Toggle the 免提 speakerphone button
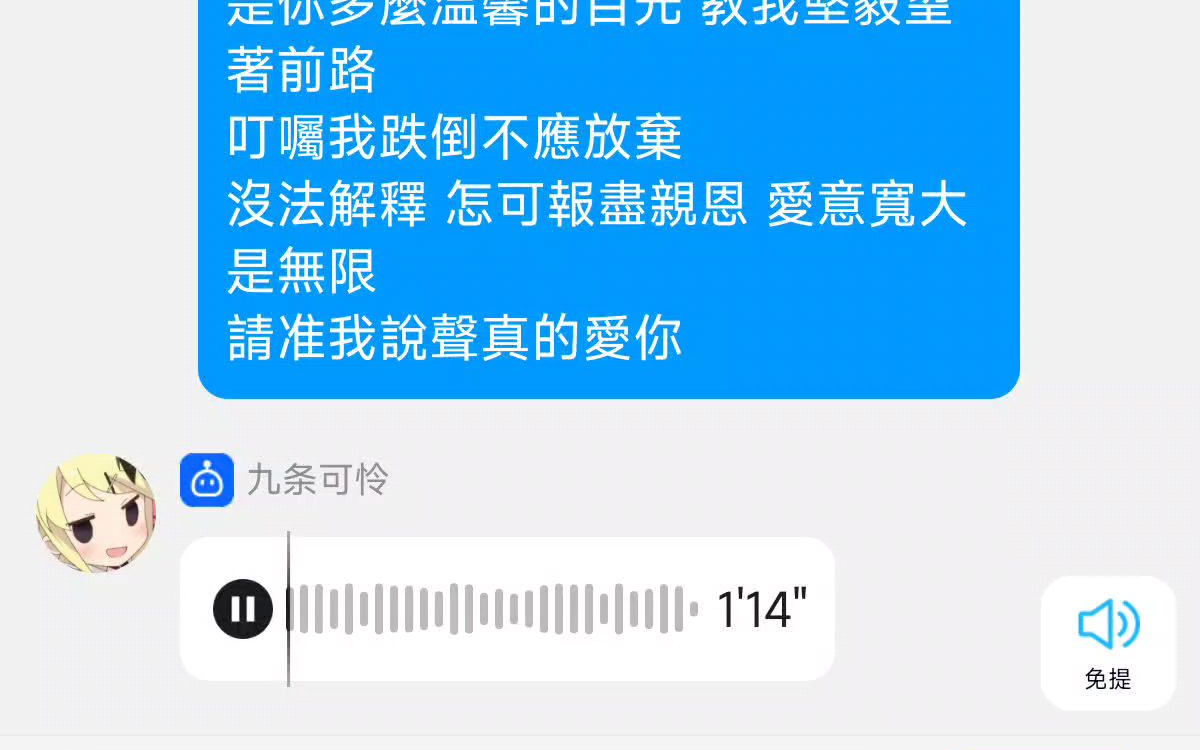This screenshot has width=1200, height=750. coord(1108,643)
